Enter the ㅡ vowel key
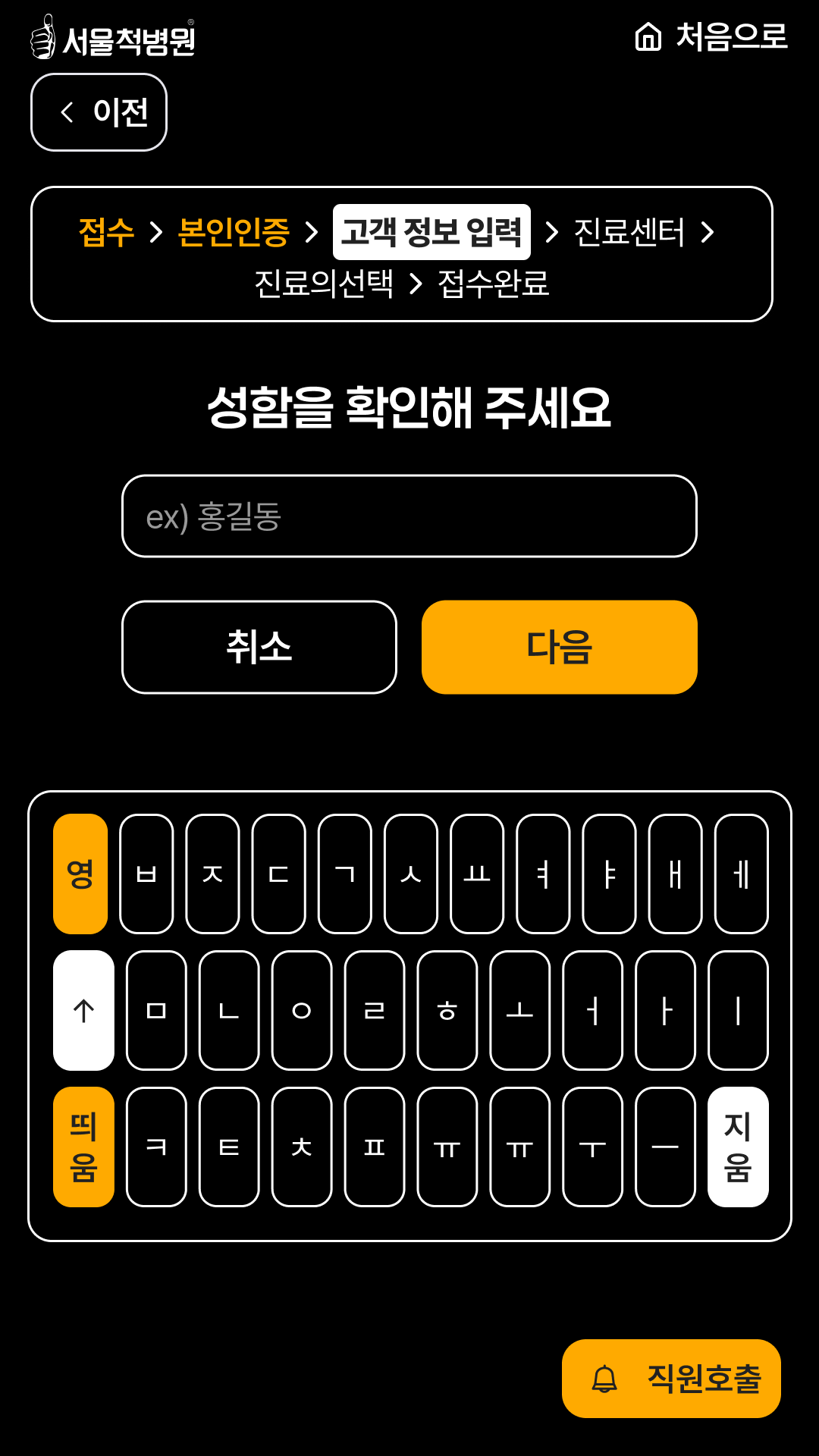Viewport: 819px width, 1456px height. 665,1147
